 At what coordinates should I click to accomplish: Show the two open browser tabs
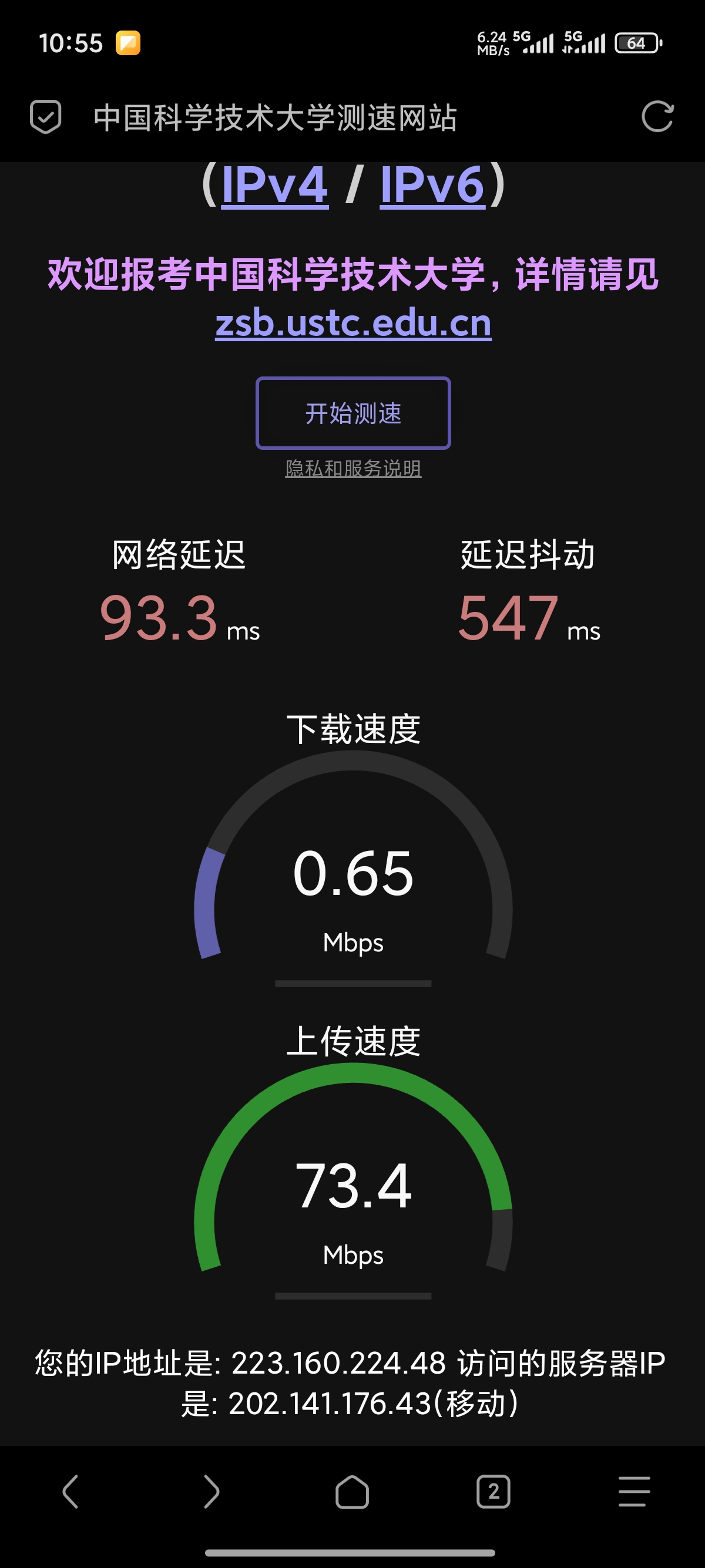[x=493, y=1491]
